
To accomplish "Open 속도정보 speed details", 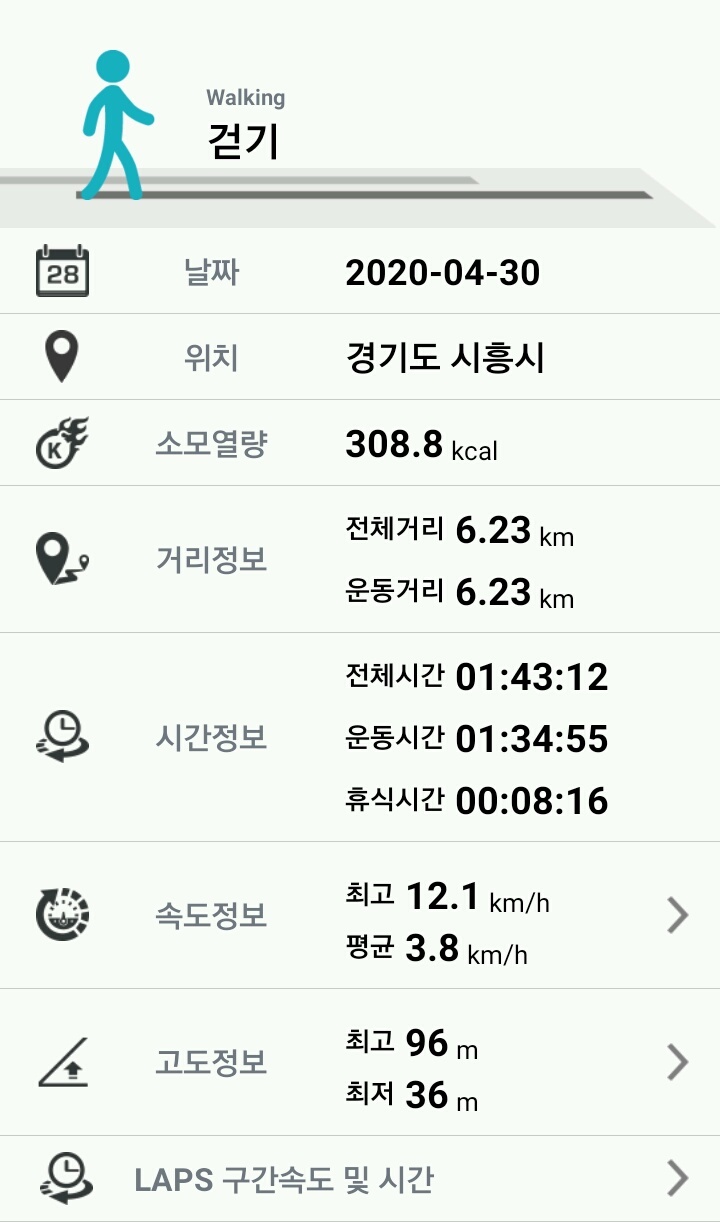I will [677, 915].
